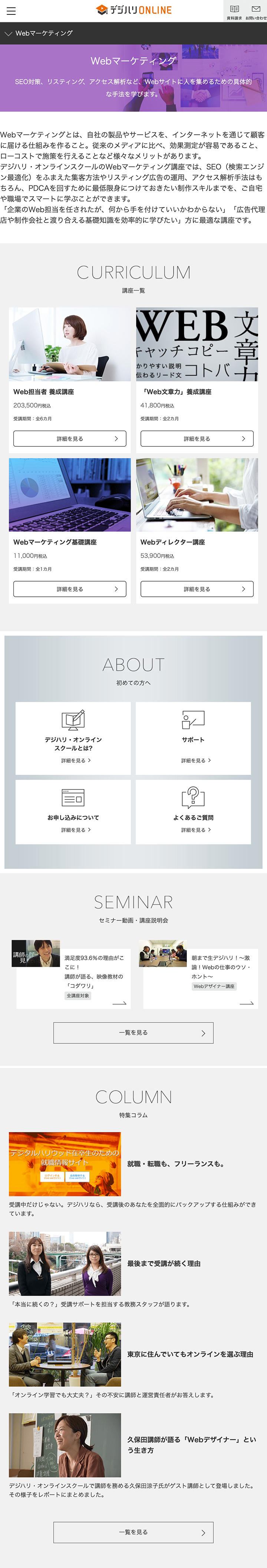
Task: Tap the 資料請求 icon
Action: pyautogui.click(x=234, y=11)
